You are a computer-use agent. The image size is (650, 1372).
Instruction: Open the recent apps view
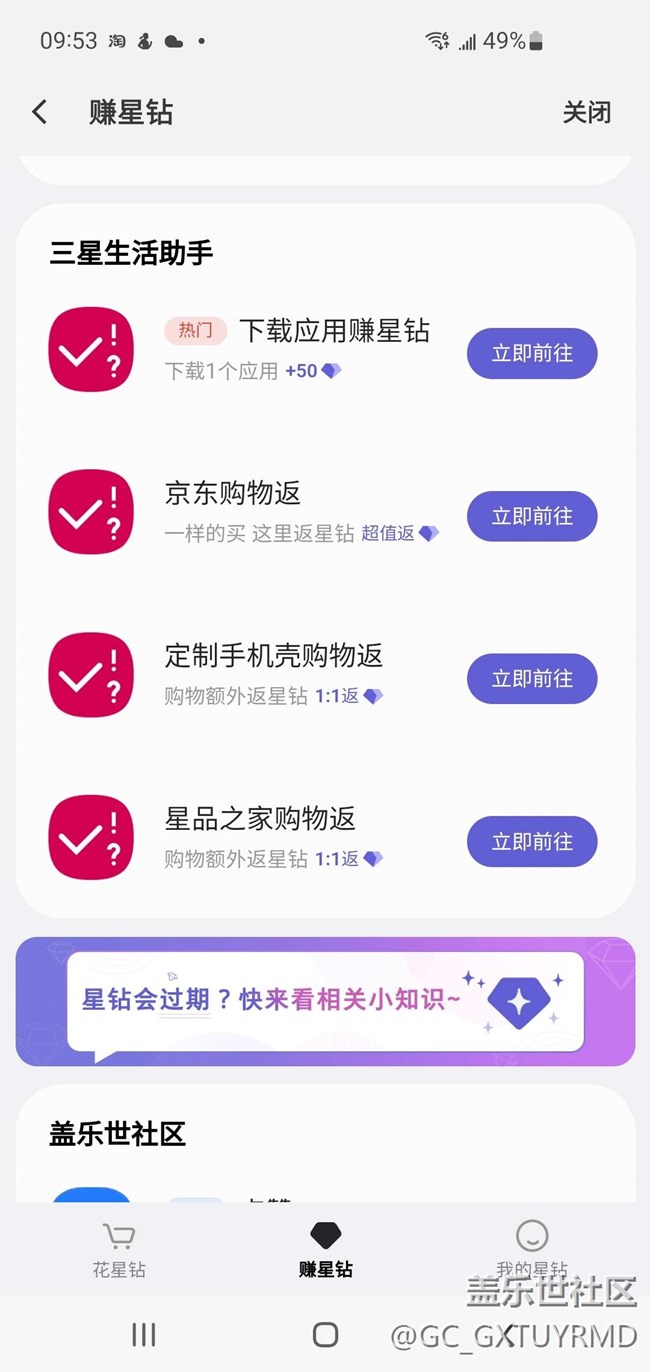tap(144, 1334)
